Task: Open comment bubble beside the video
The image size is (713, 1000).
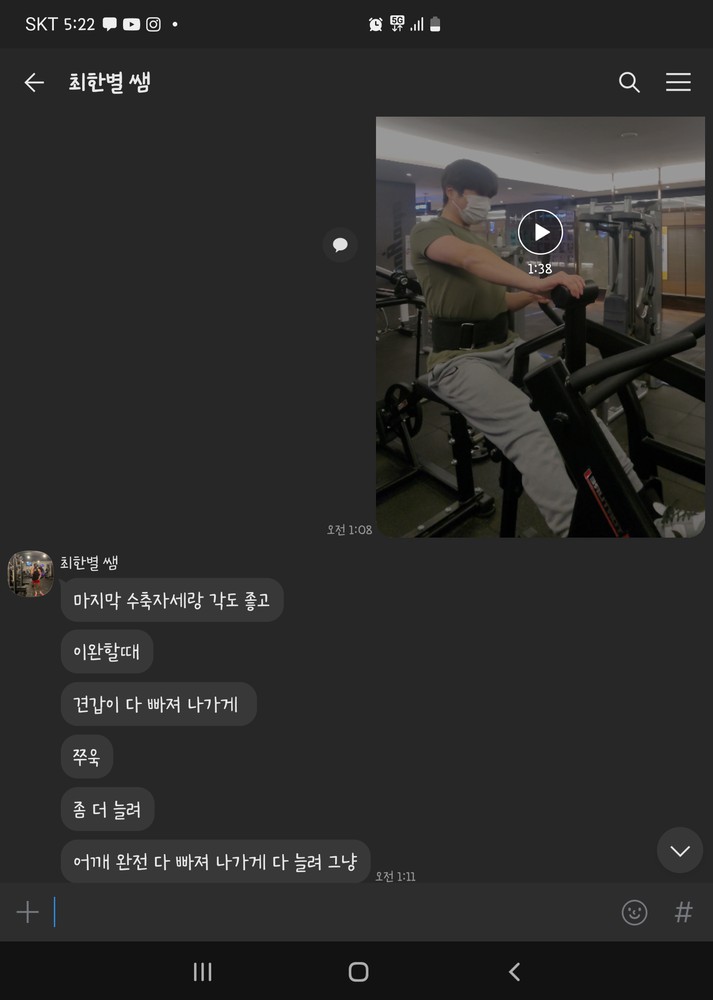Action: point(340,244)
